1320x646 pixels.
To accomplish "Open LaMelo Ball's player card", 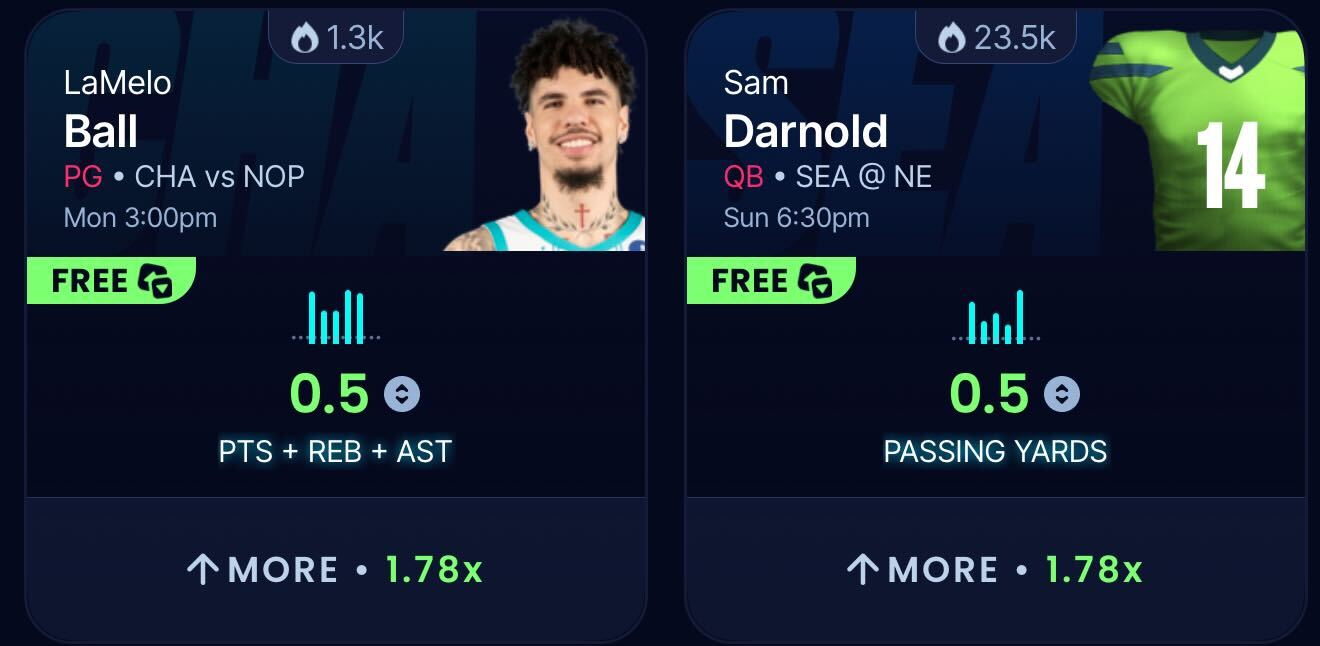I will click(x=101, y=131).
